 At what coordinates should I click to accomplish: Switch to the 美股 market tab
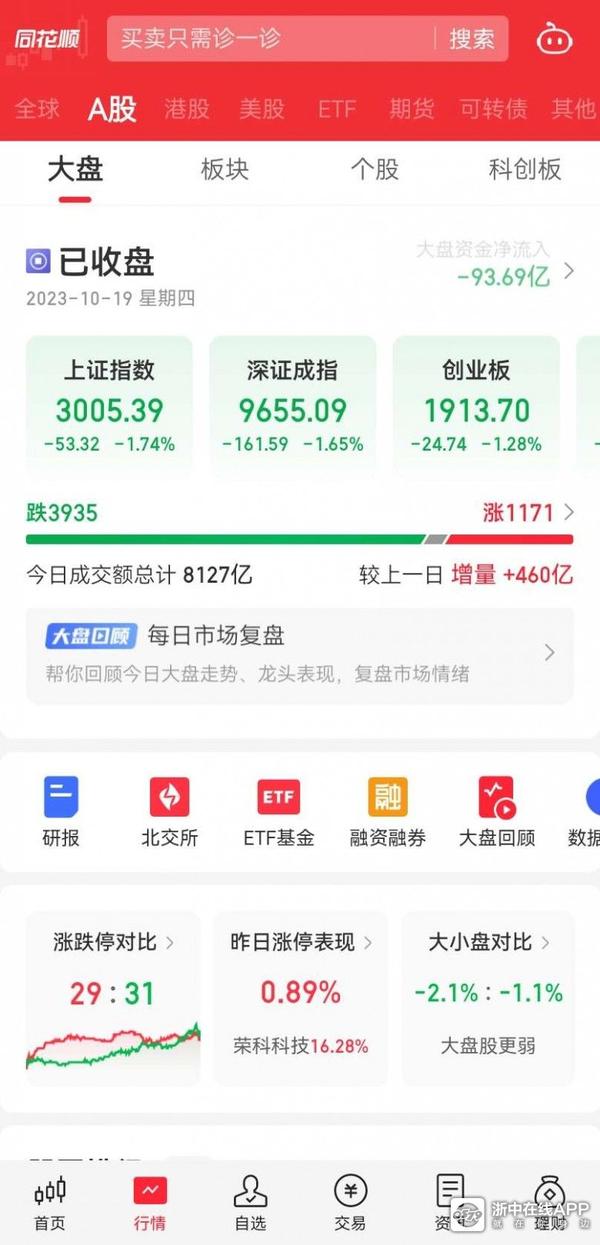tap(262, 109)
